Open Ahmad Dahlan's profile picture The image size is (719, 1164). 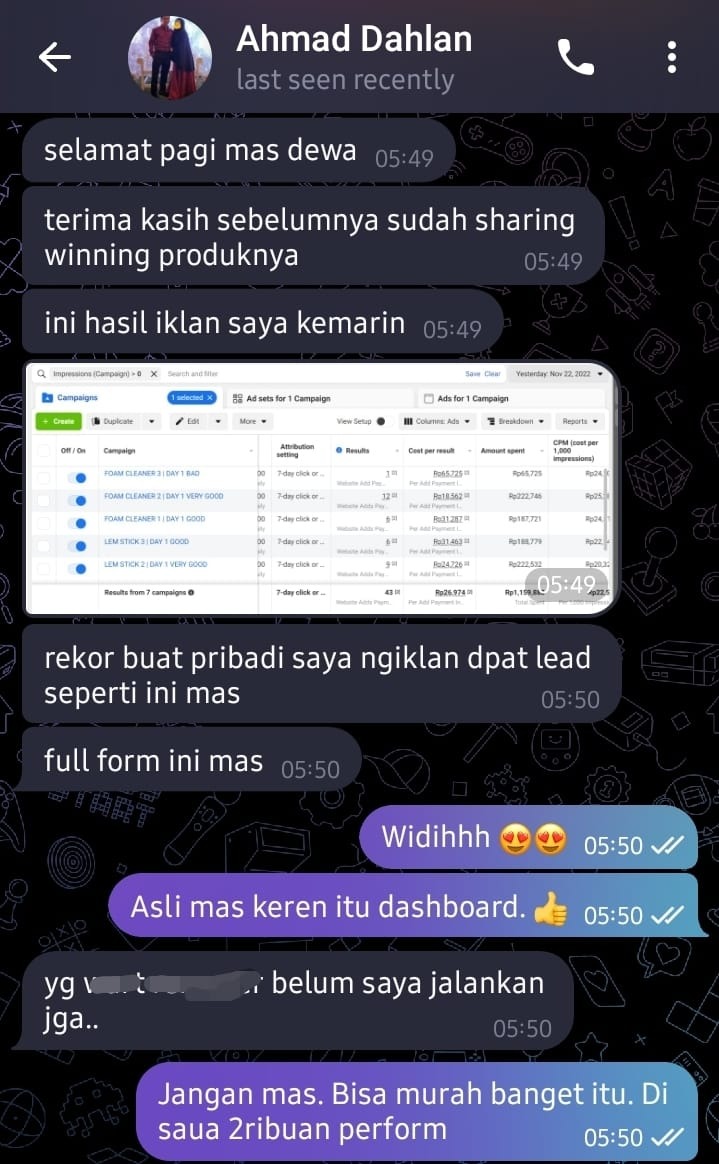click(170, 58)
